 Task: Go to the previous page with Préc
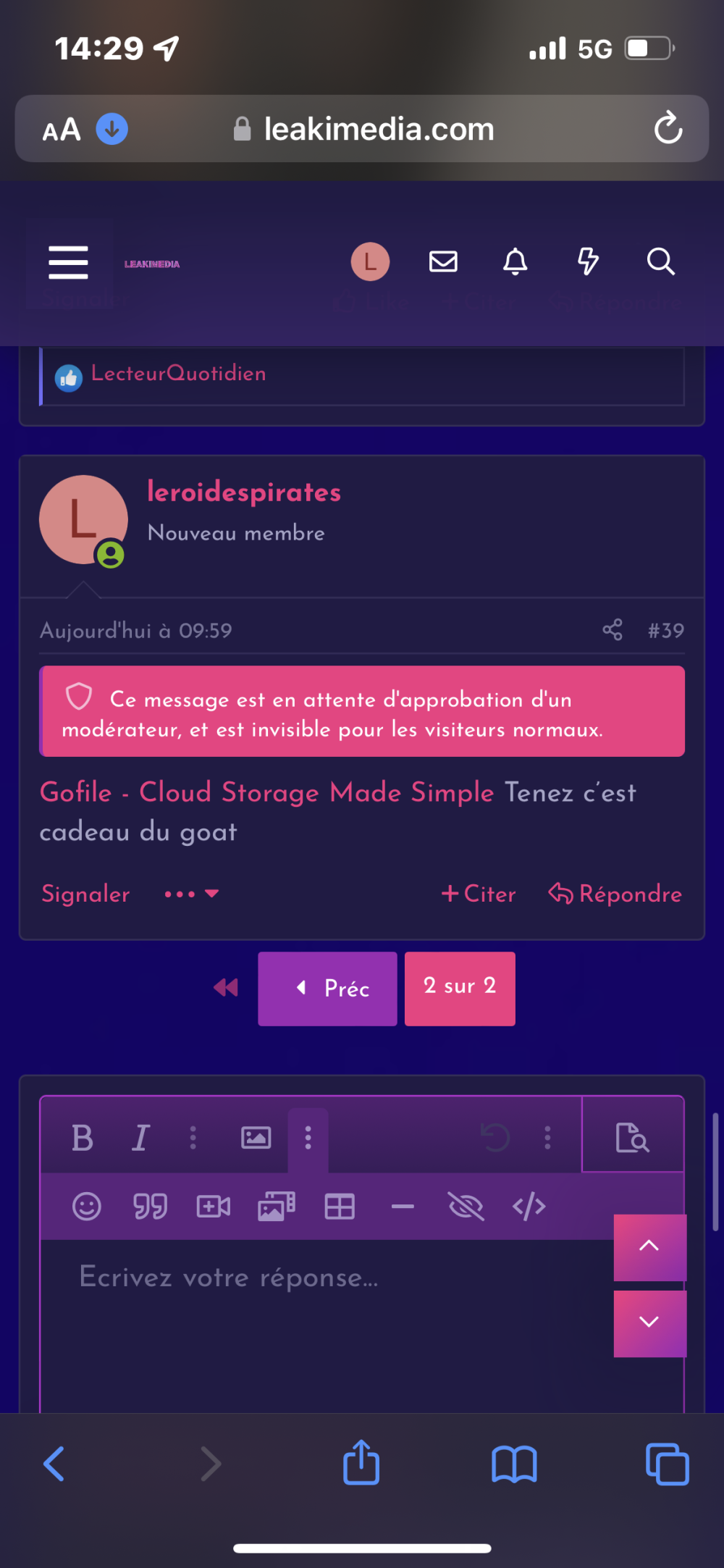[x=327, y=989]
